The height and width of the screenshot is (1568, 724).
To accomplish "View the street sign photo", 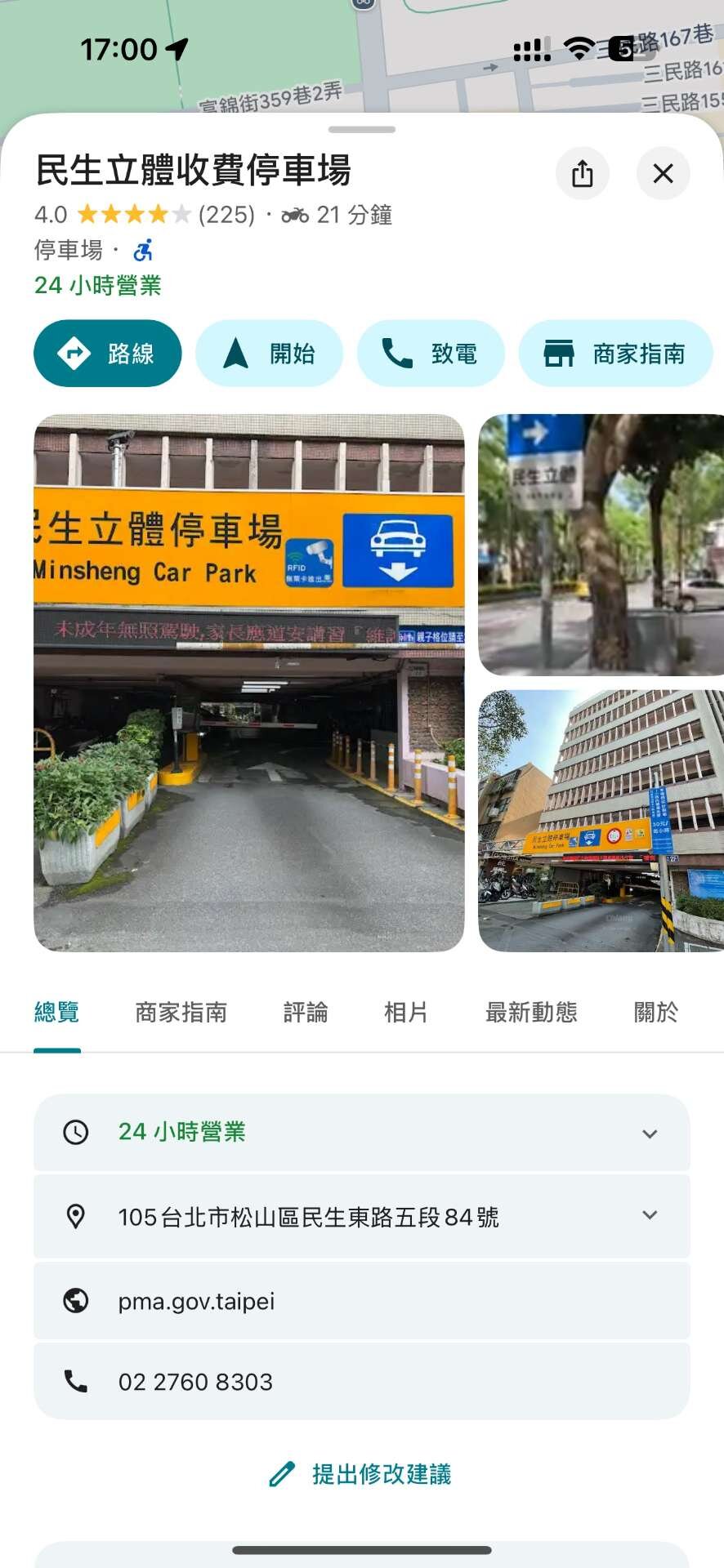I will coord(601,545).
